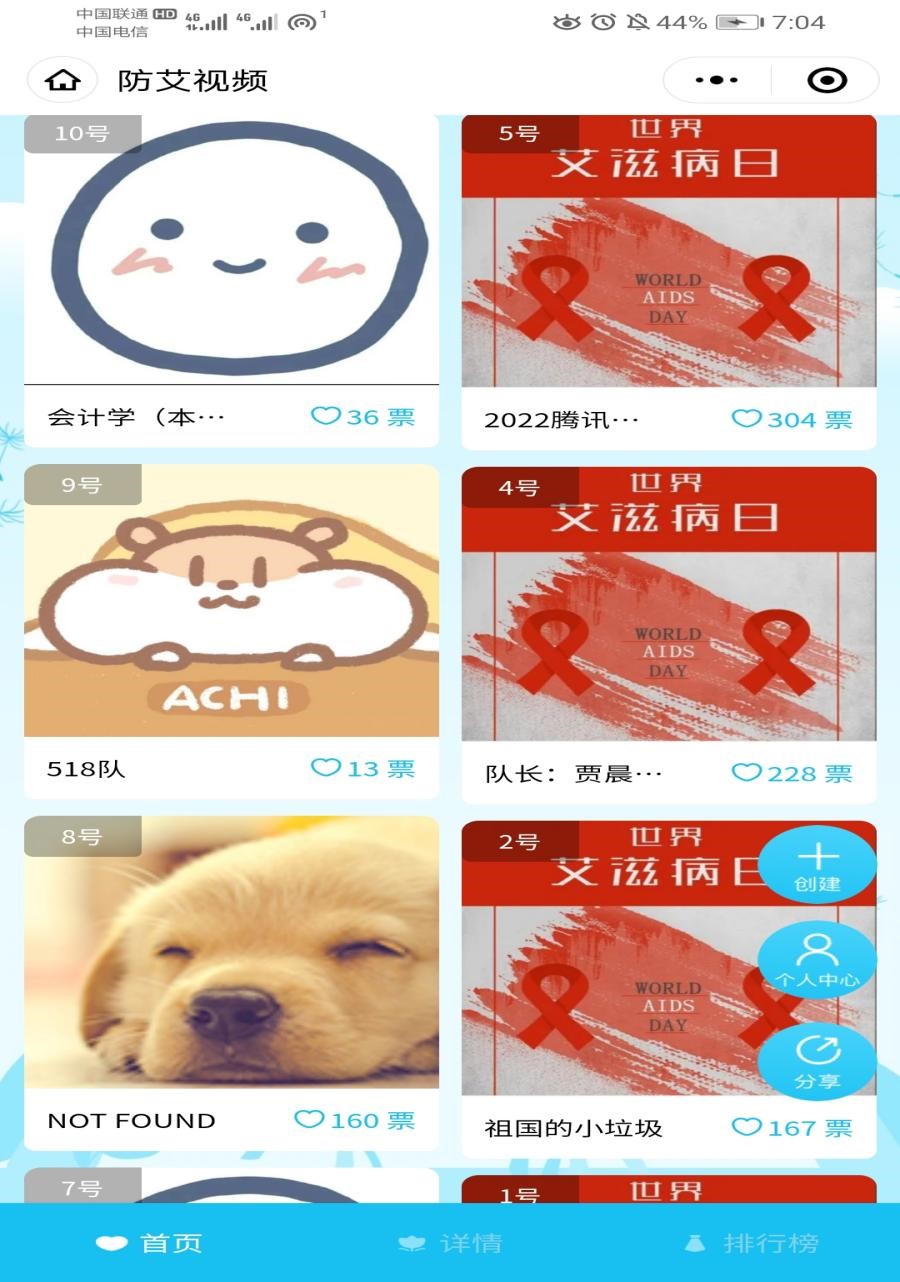This screenshot has height=1282, width=900.
Task: Vote for 队长：贾晨 entry
Action: tap(747, 773)
